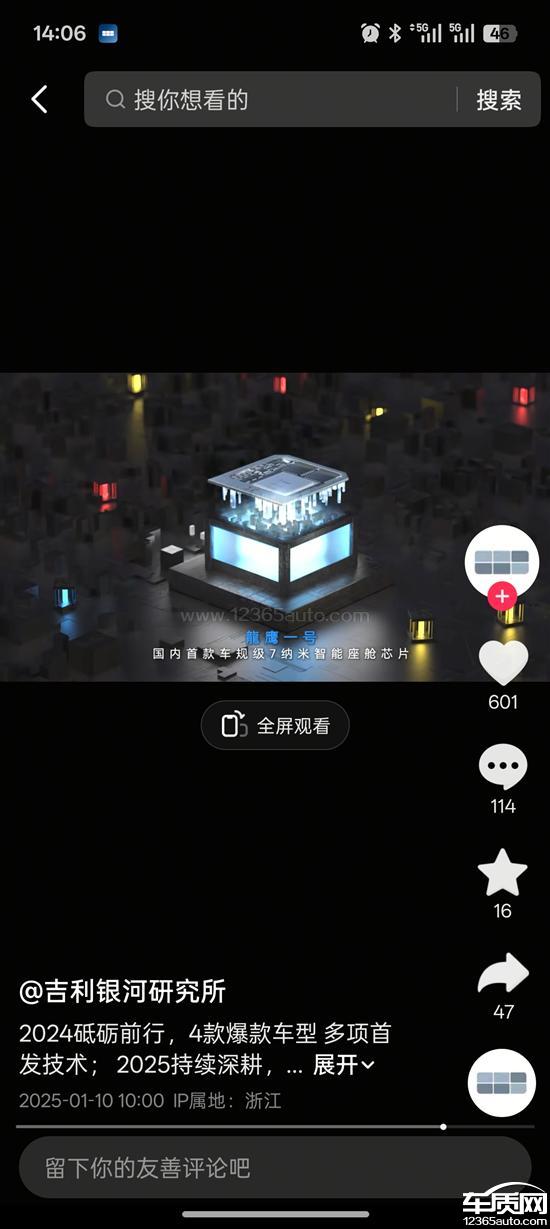Viewport: 550px width, 1229px height.
Task: Go back using the top-left arrow
Action: click(39, 99)
